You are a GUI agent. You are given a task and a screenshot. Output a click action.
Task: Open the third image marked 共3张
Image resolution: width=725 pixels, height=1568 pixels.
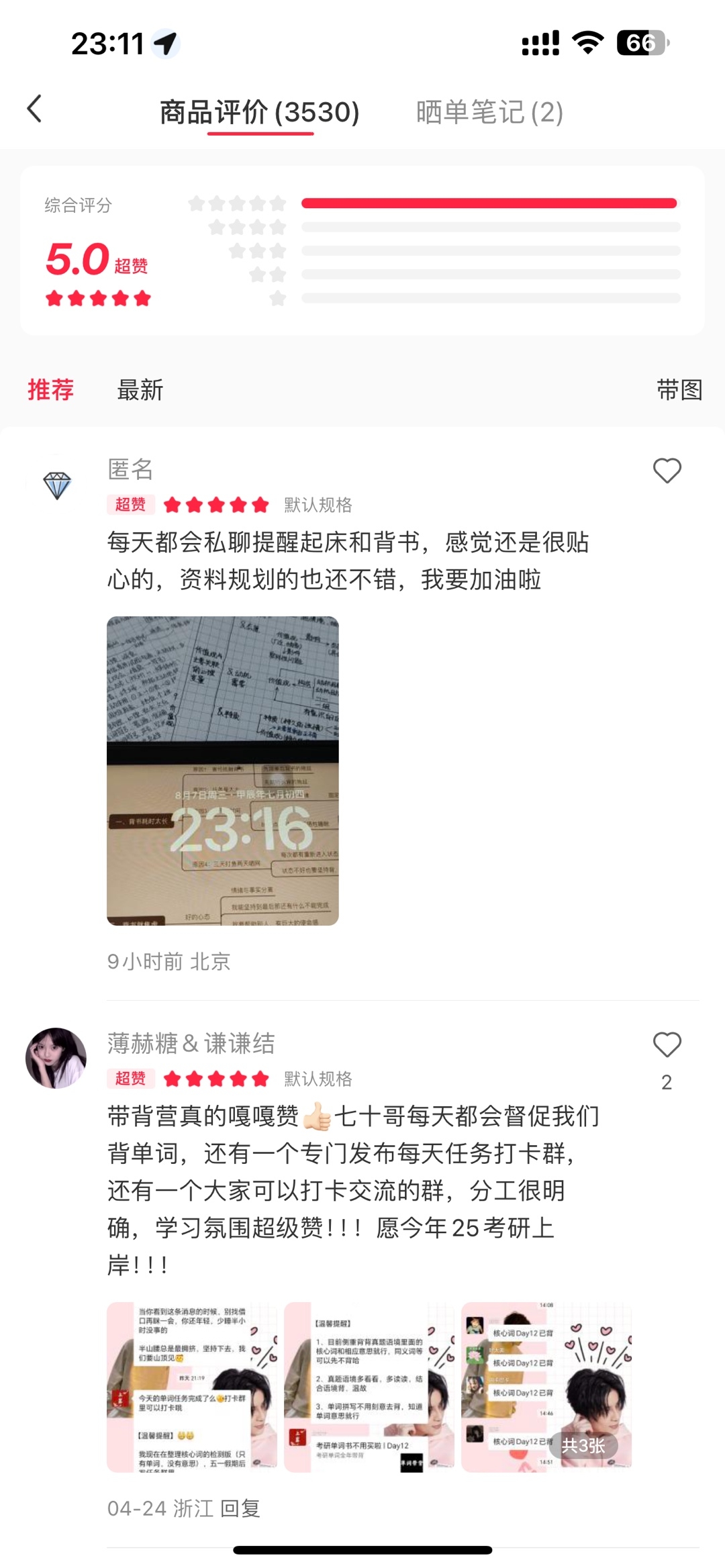(x=546, y=1387)
